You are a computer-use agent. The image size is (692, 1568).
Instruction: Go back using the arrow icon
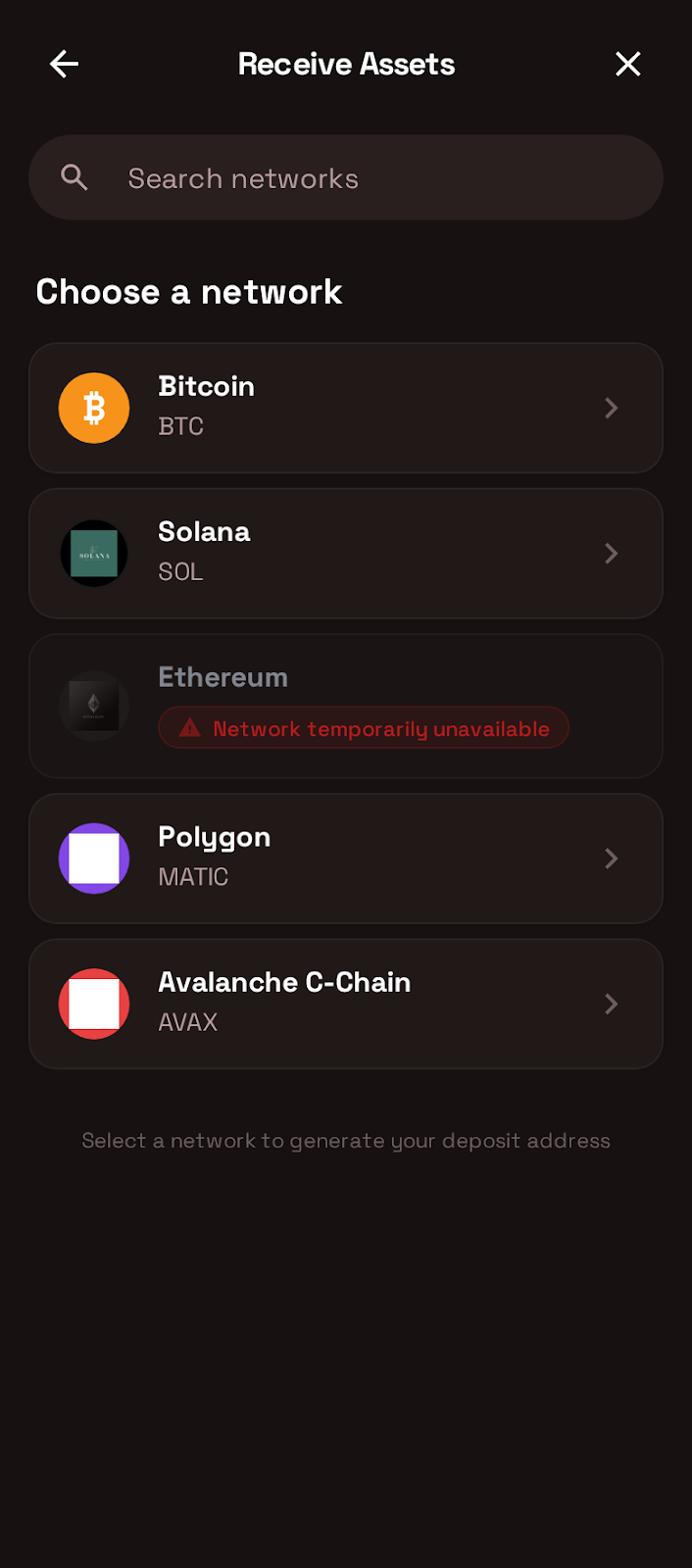tap(65, 65)
